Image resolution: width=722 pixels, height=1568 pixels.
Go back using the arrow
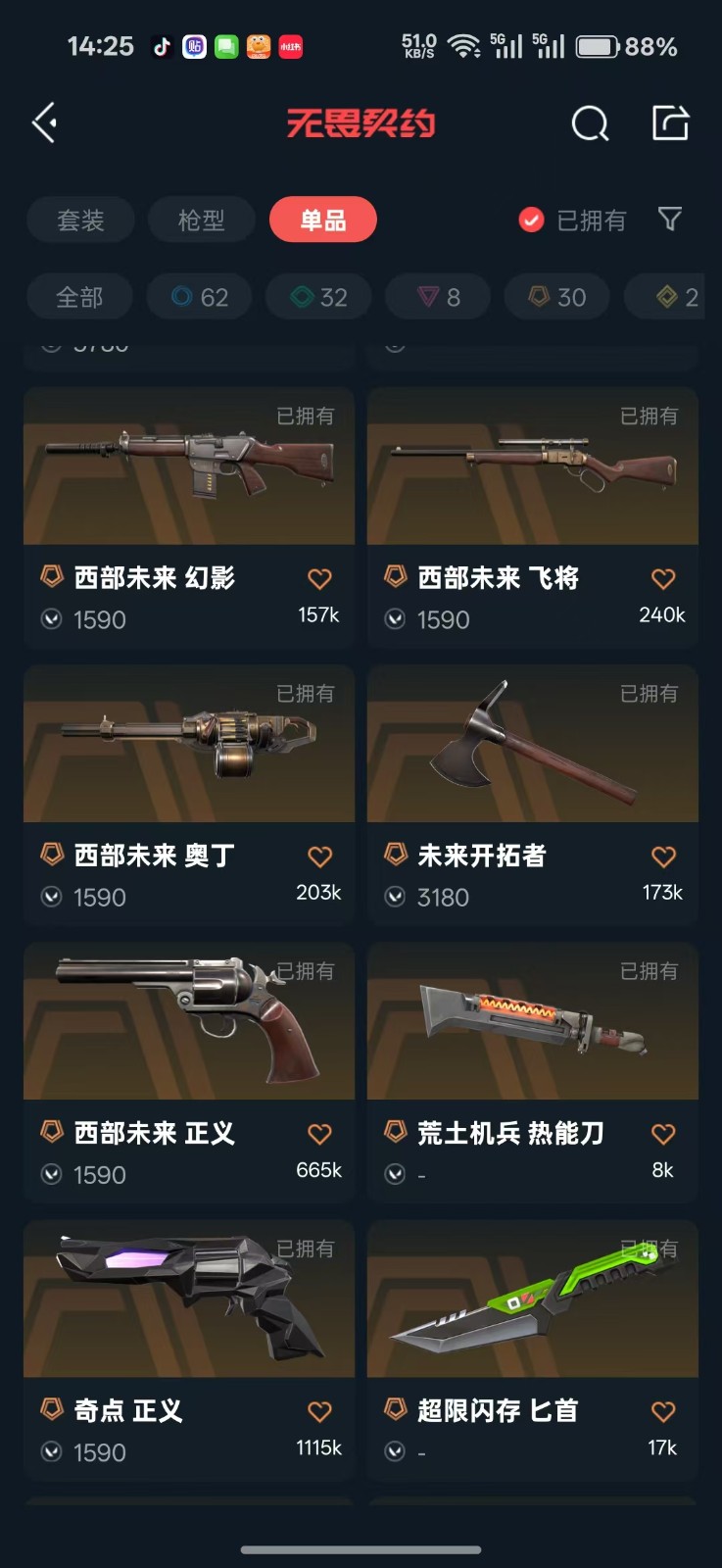pos(44,122)
